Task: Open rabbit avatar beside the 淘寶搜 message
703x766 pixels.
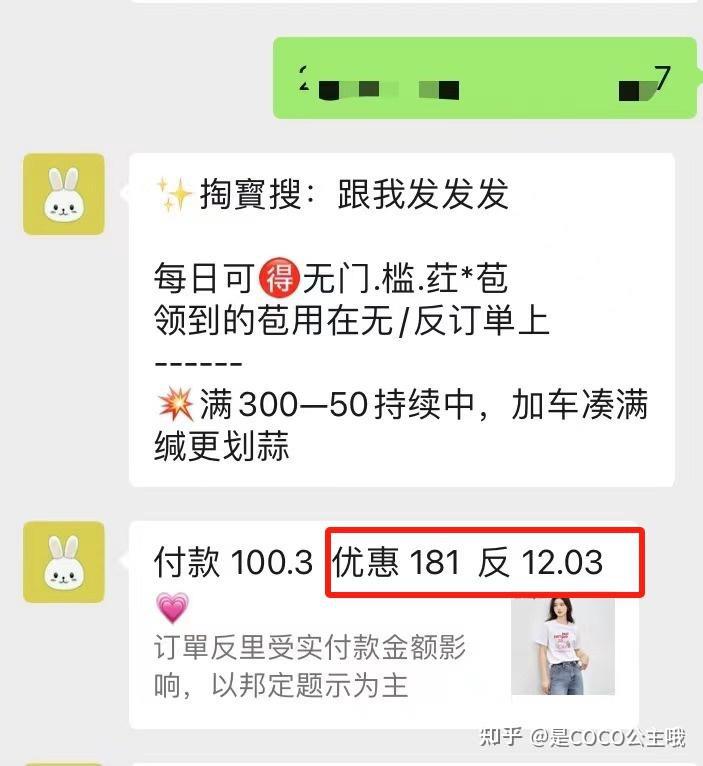Action: point(63,194)
